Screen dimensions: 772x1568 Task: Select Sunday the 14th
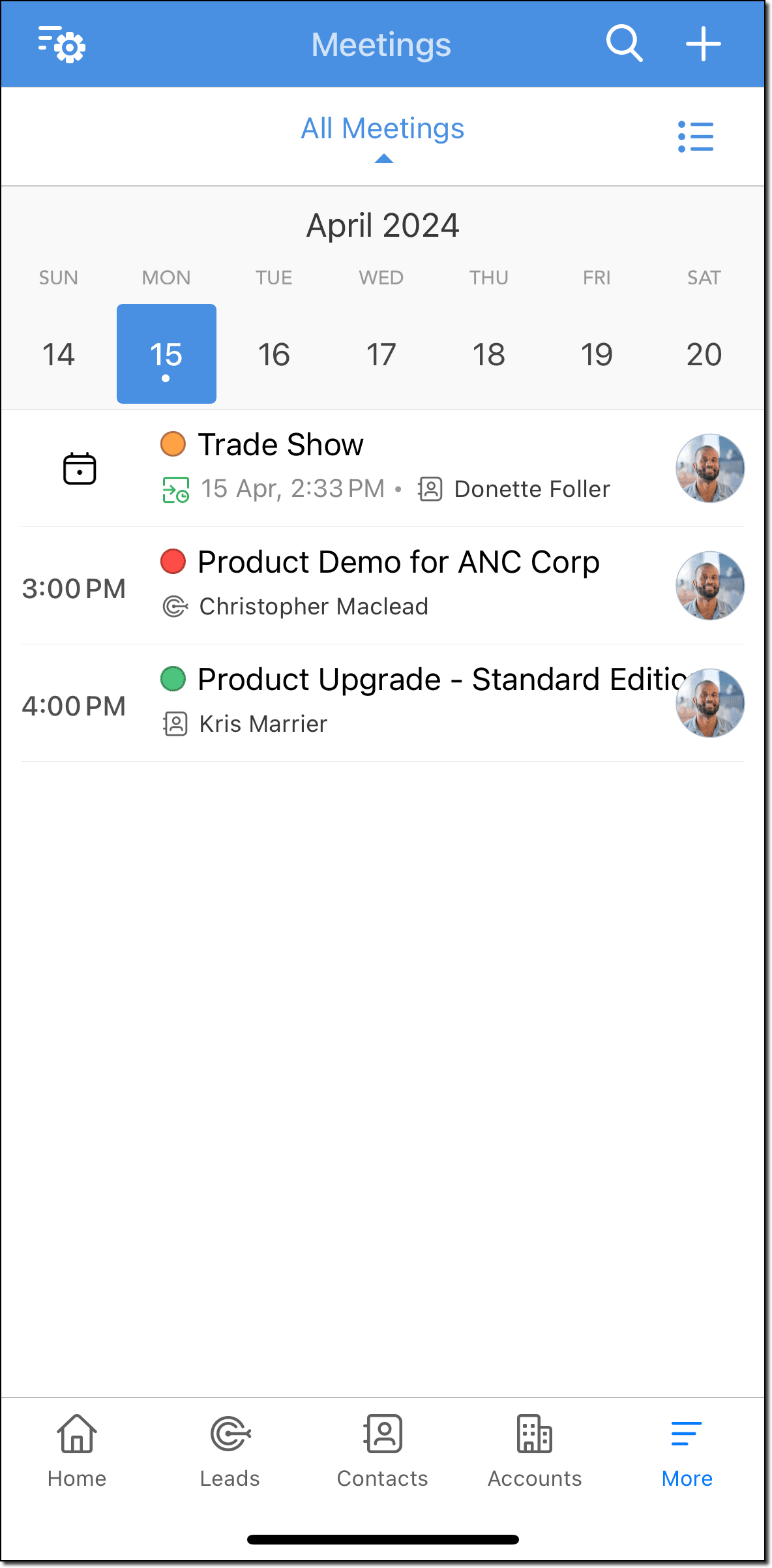pyautogui.click(x=59, y=354)
